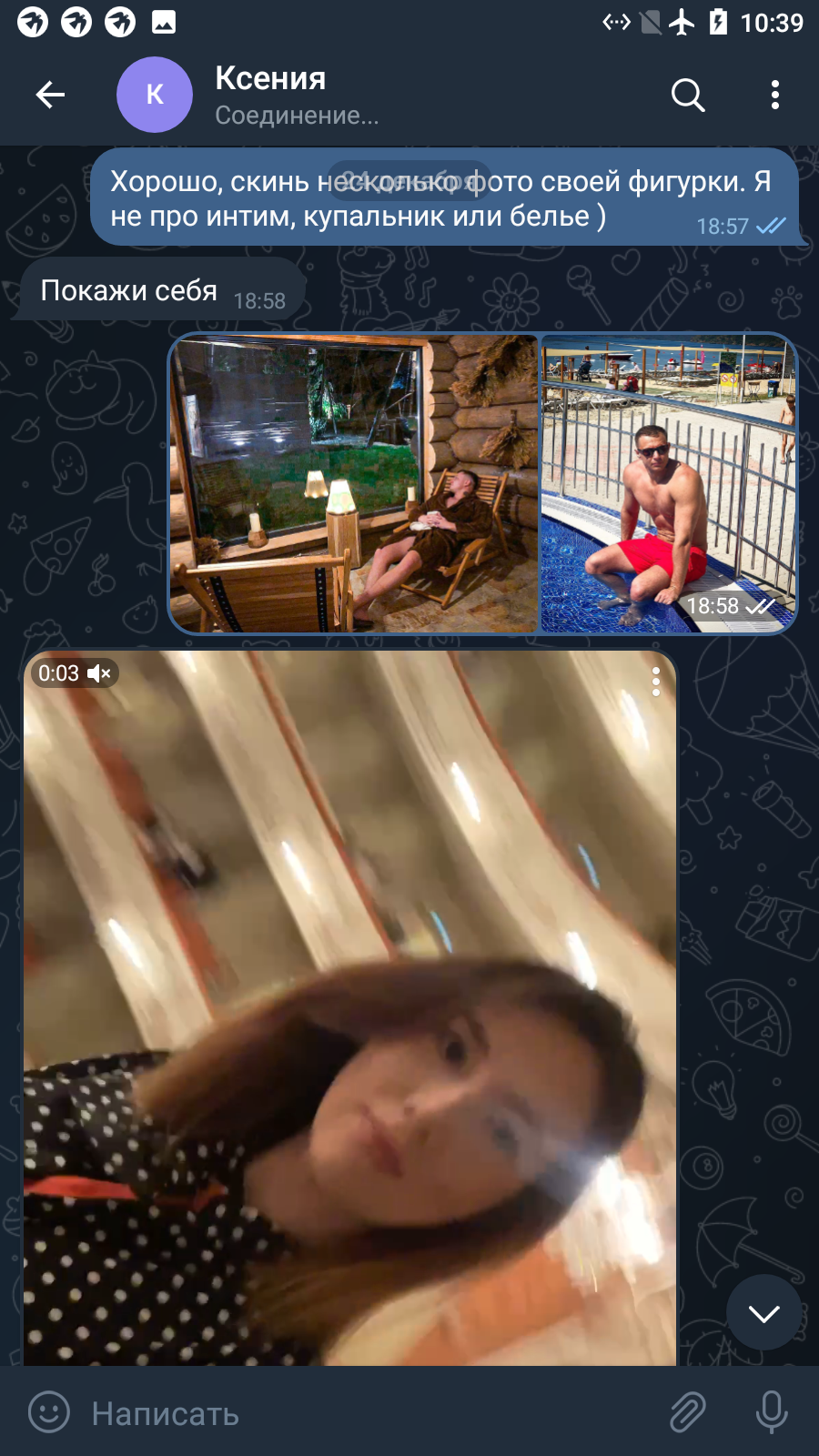Image resolution: width=819 pixels, height=1456 pixels.
Task: Open the video's three-dot options
Action: pos(656,682)
